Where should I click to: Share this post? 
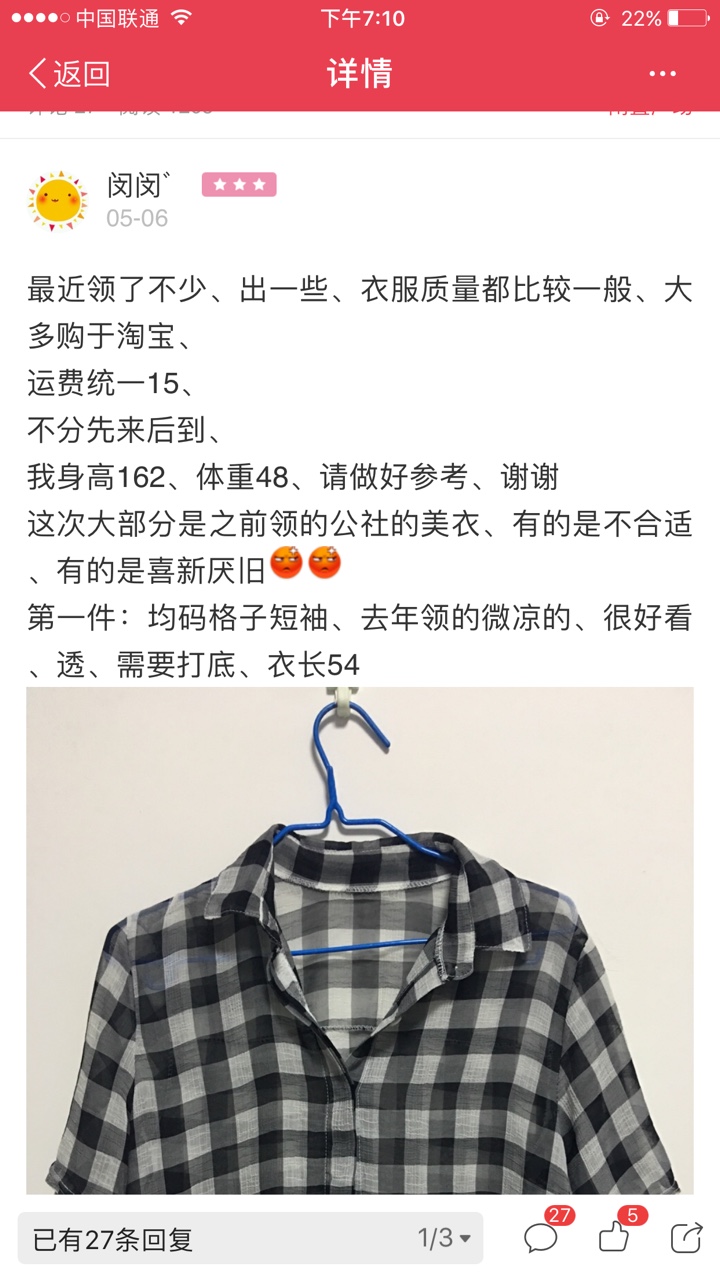[x=686, y=1238]
